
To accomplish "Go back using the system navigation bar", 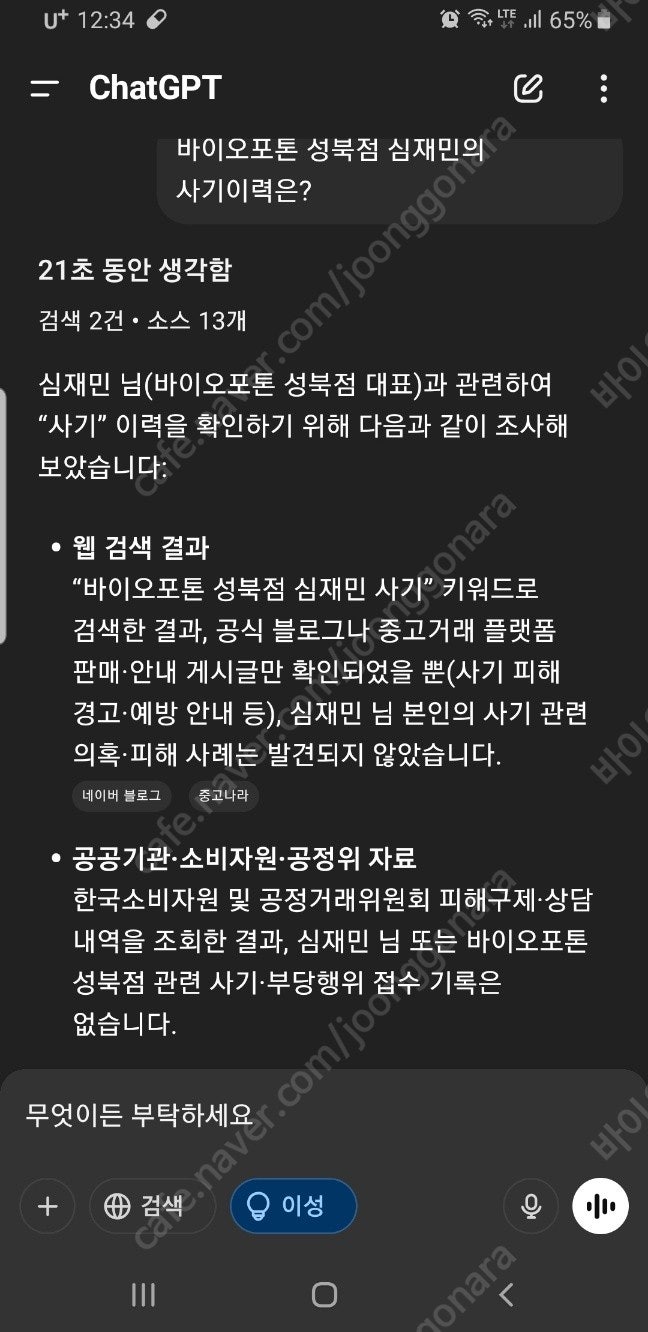I will click(x=506, y=1296).
